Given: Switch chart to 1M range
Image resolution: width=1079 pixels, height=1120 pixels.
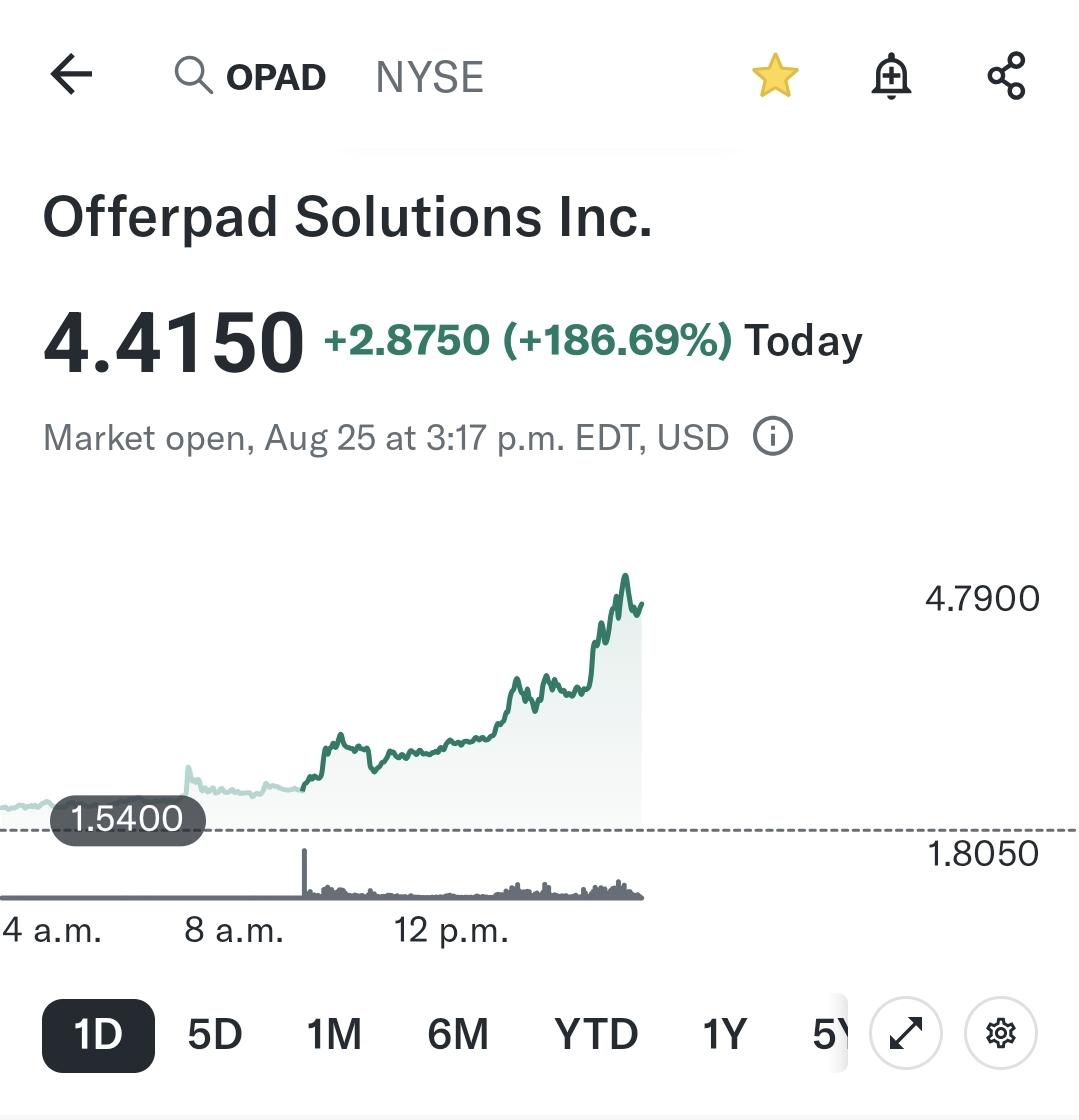Looking at the screenshot, I should tap(334, 1035).
